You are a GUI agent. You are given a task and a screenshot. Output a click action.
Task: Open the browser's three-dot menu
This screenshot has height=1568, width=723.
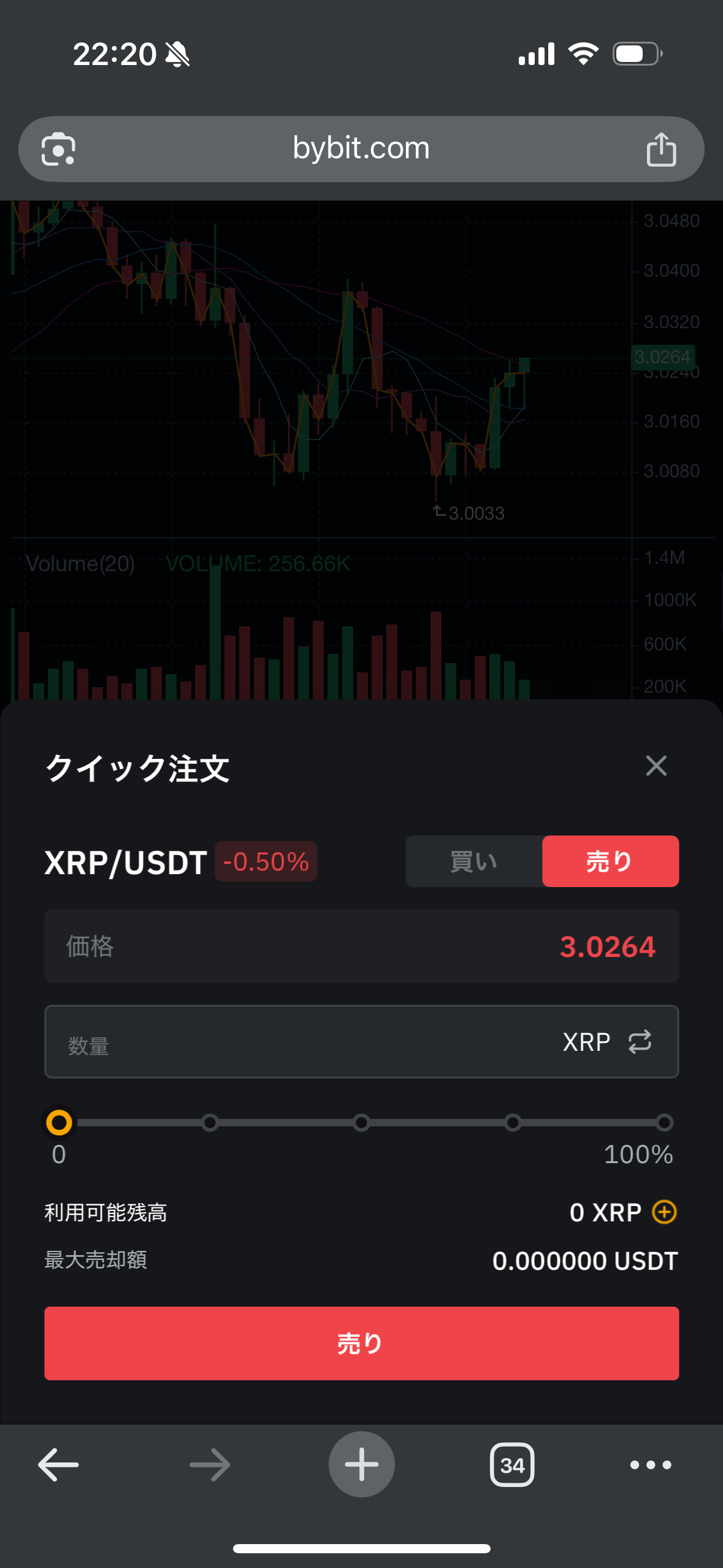pyautogui.click(x=651, y=1465)
